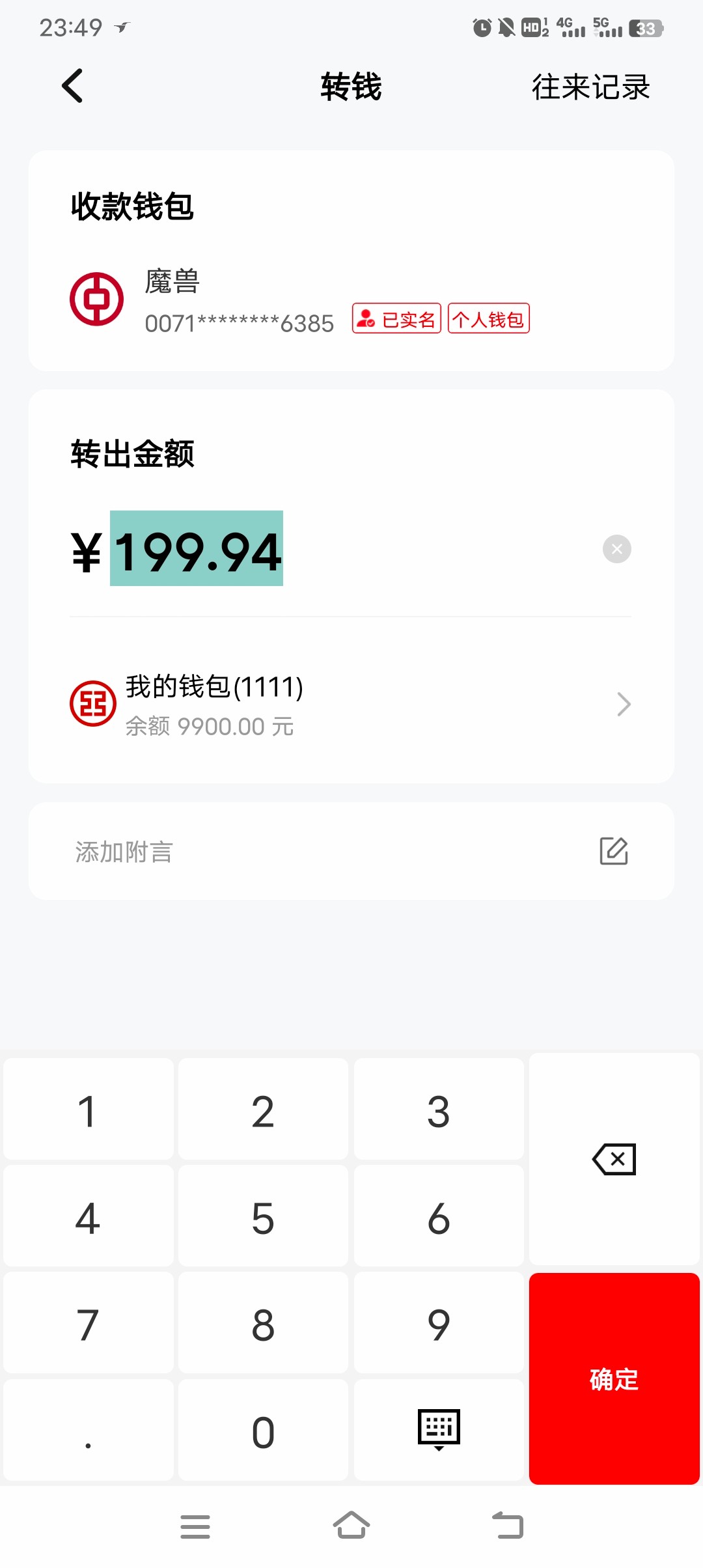
Task: Open 往来记录 transaction history
Action: (x=590, y=87)
